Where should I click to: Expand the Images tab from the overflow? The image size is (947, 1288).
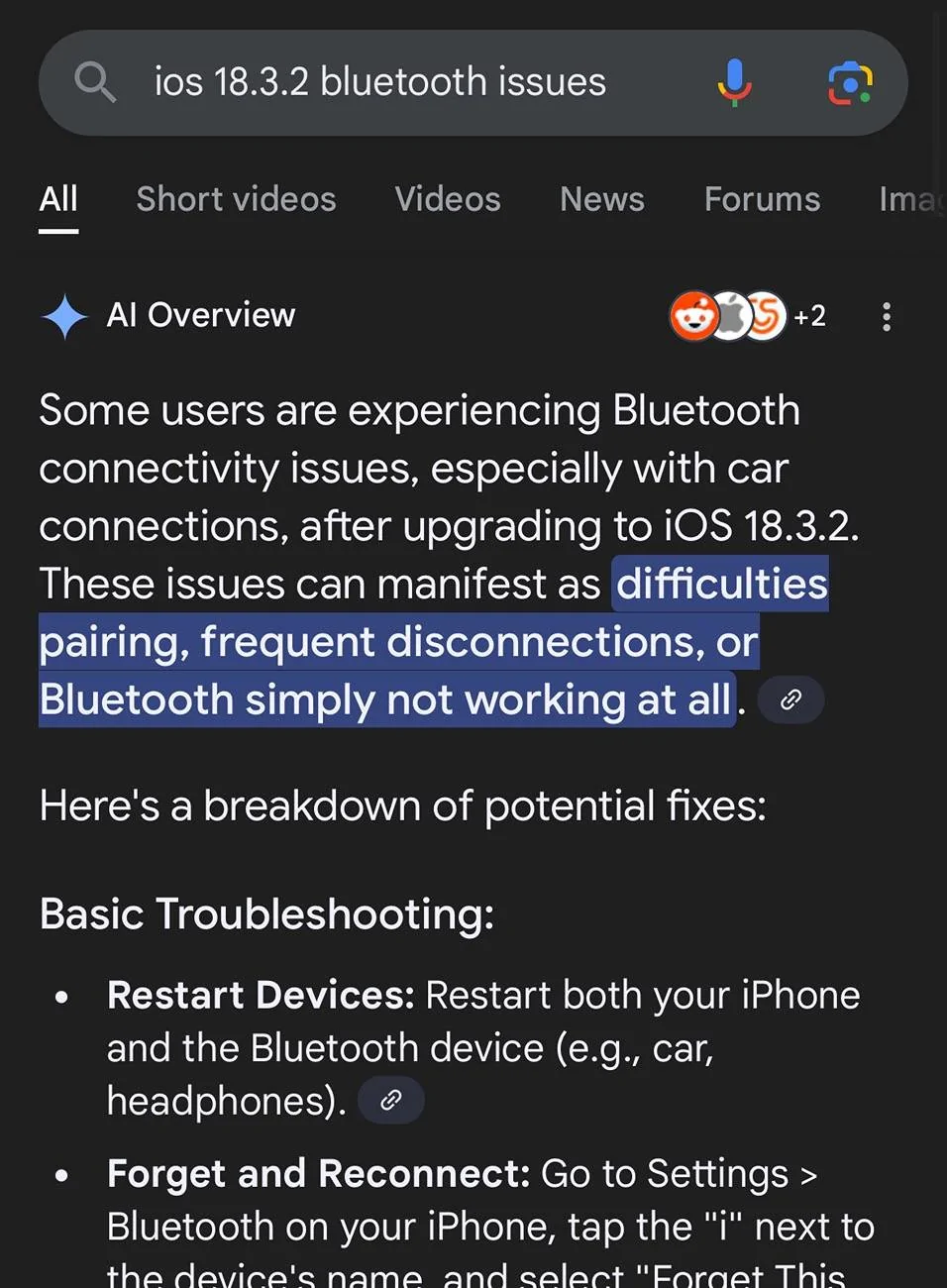pos(907,199)
